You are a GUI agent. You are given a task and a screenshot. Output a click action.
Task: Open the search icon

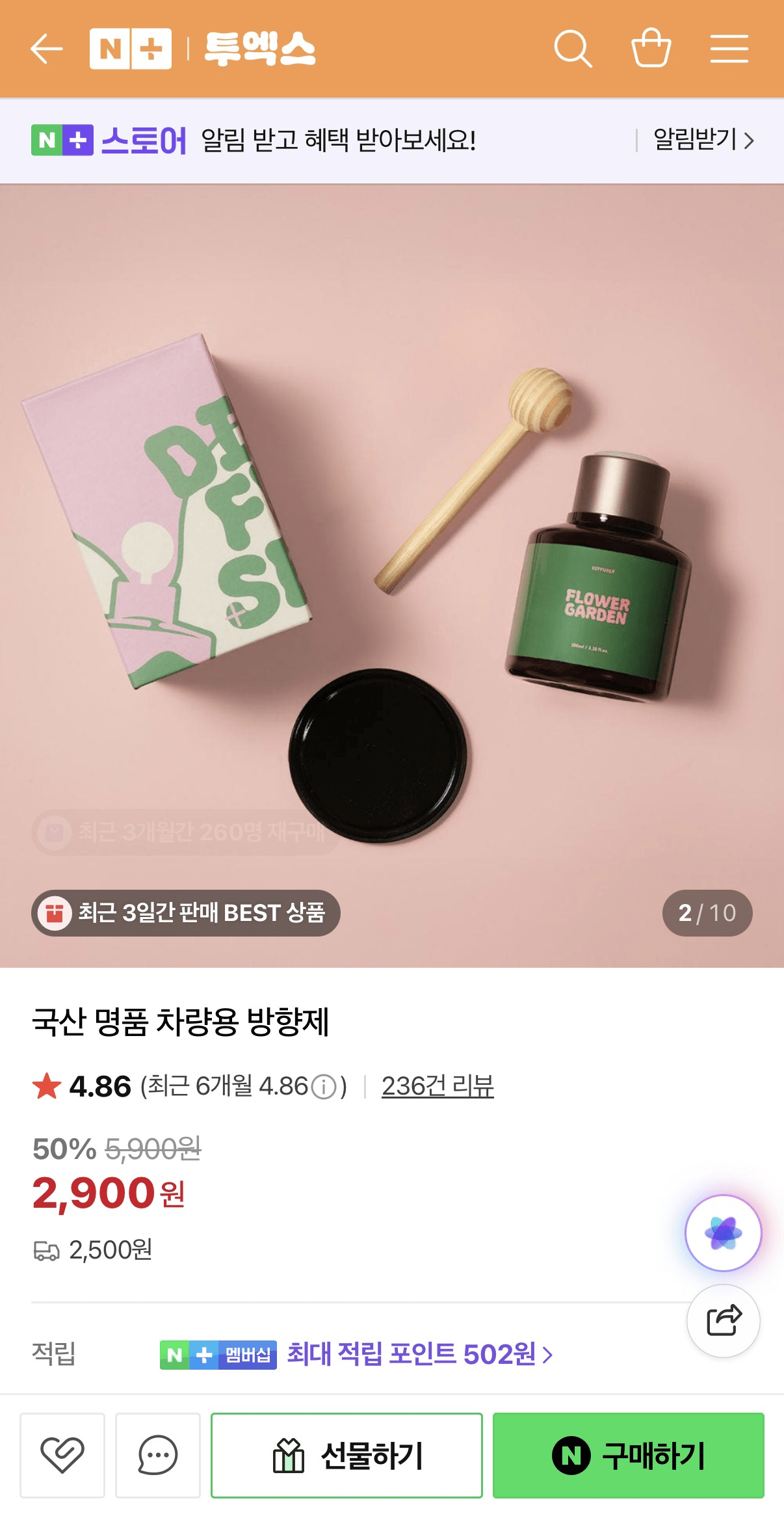pos(572,48)
